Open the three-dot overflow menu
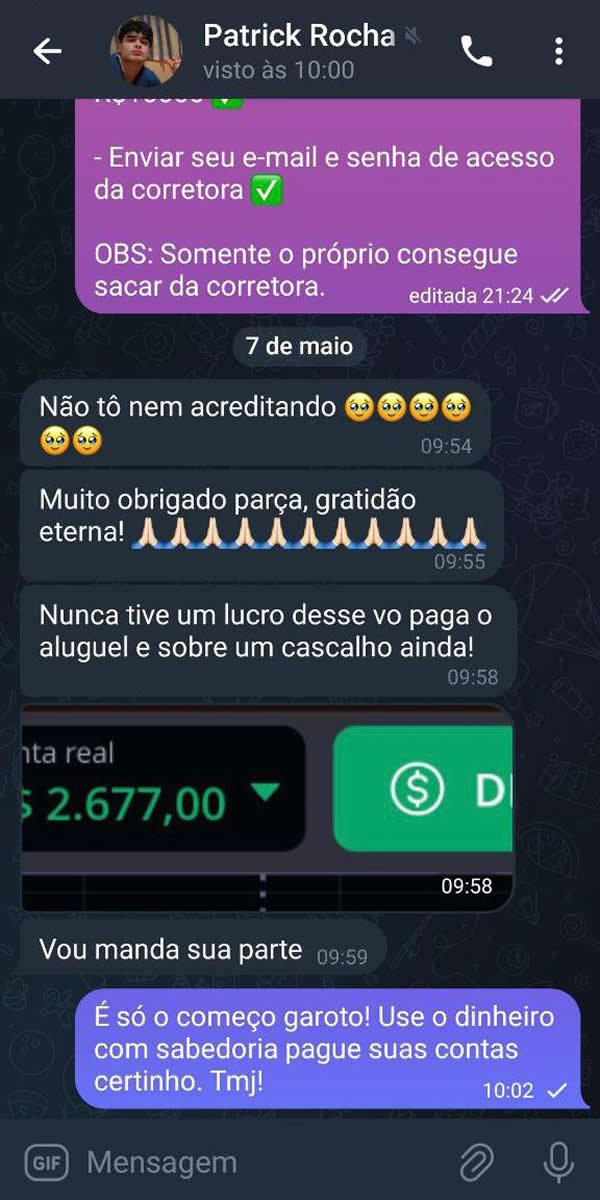Screen dimensions: 600x1200 (558, 51)
